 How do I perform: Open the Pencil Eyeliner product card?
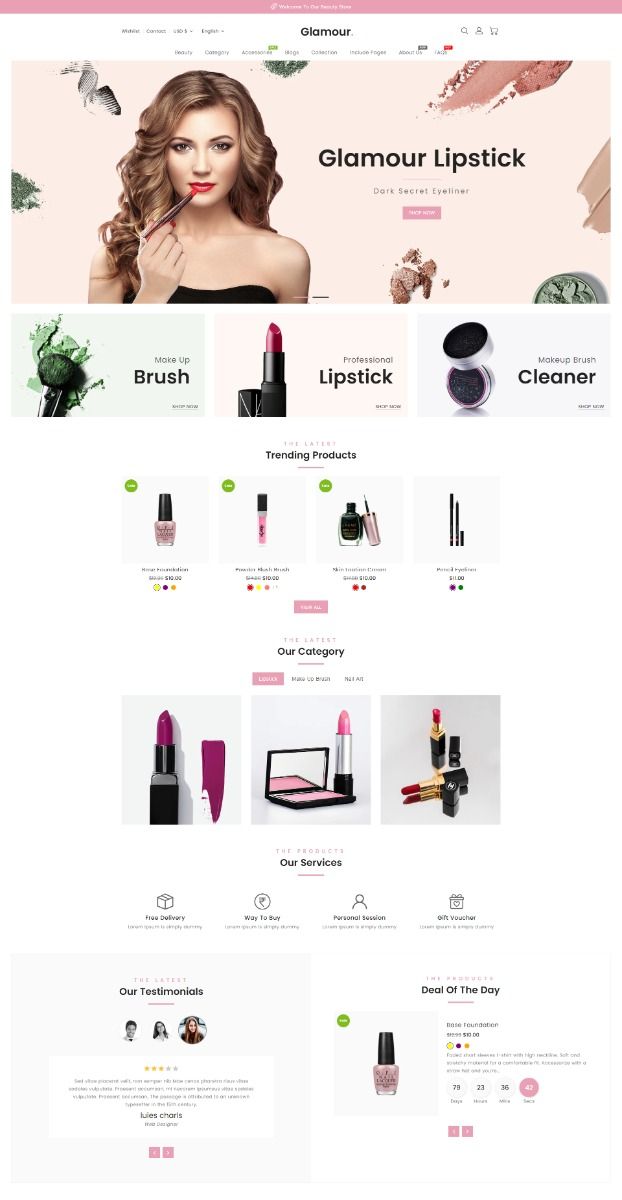pyautogui.click(x=456, y=520)
